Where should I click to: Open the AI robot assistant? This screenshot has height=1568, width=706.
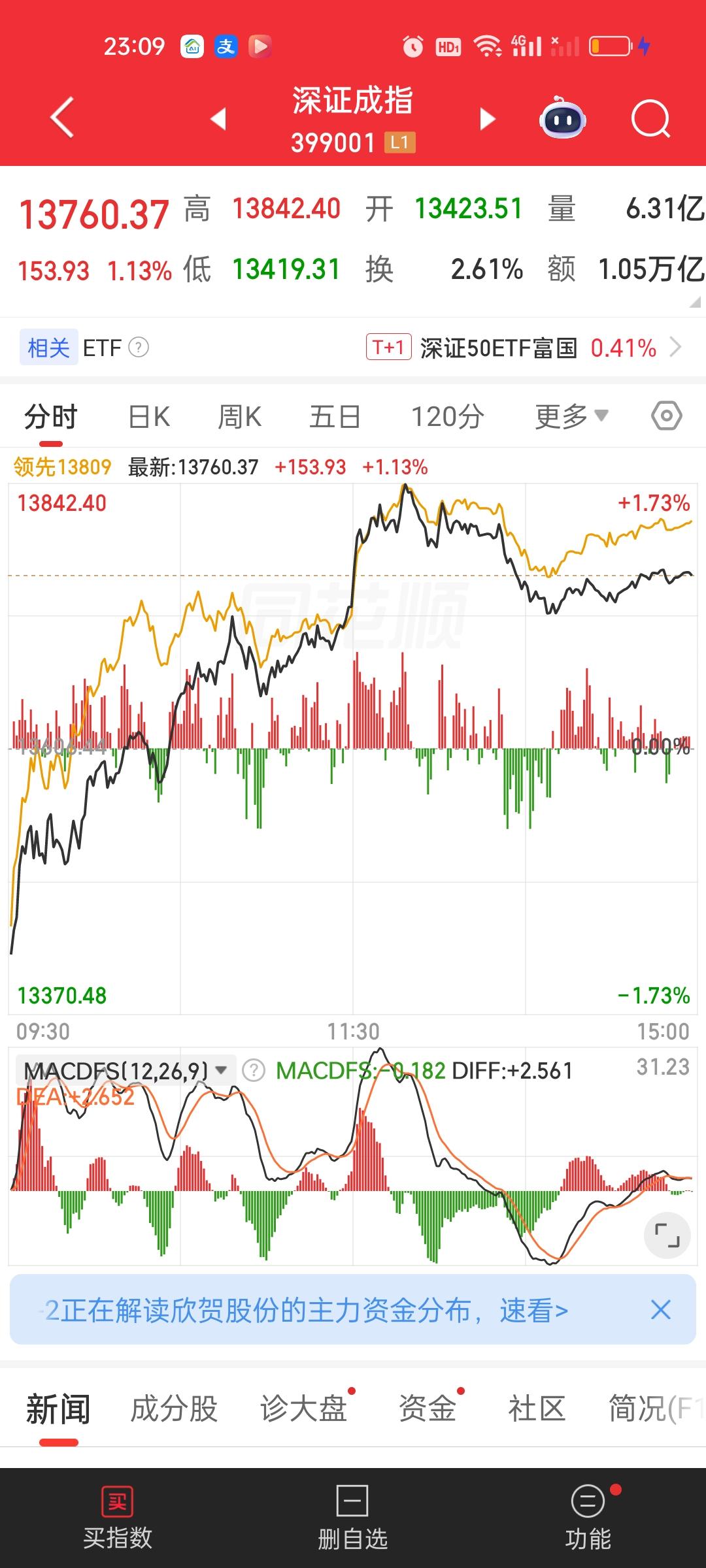[562, 118]
